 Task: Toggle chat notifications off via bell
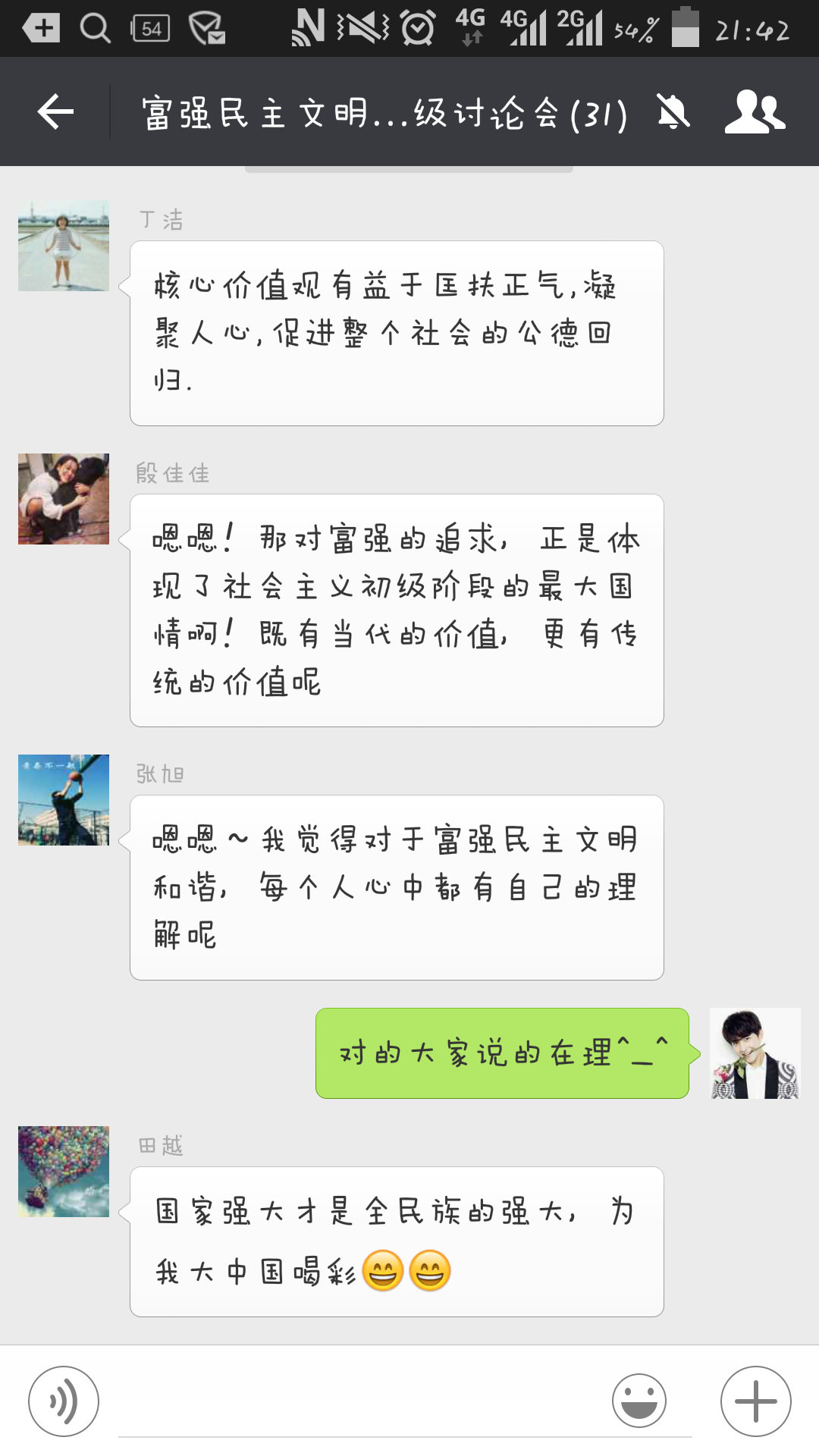[673, 112]
